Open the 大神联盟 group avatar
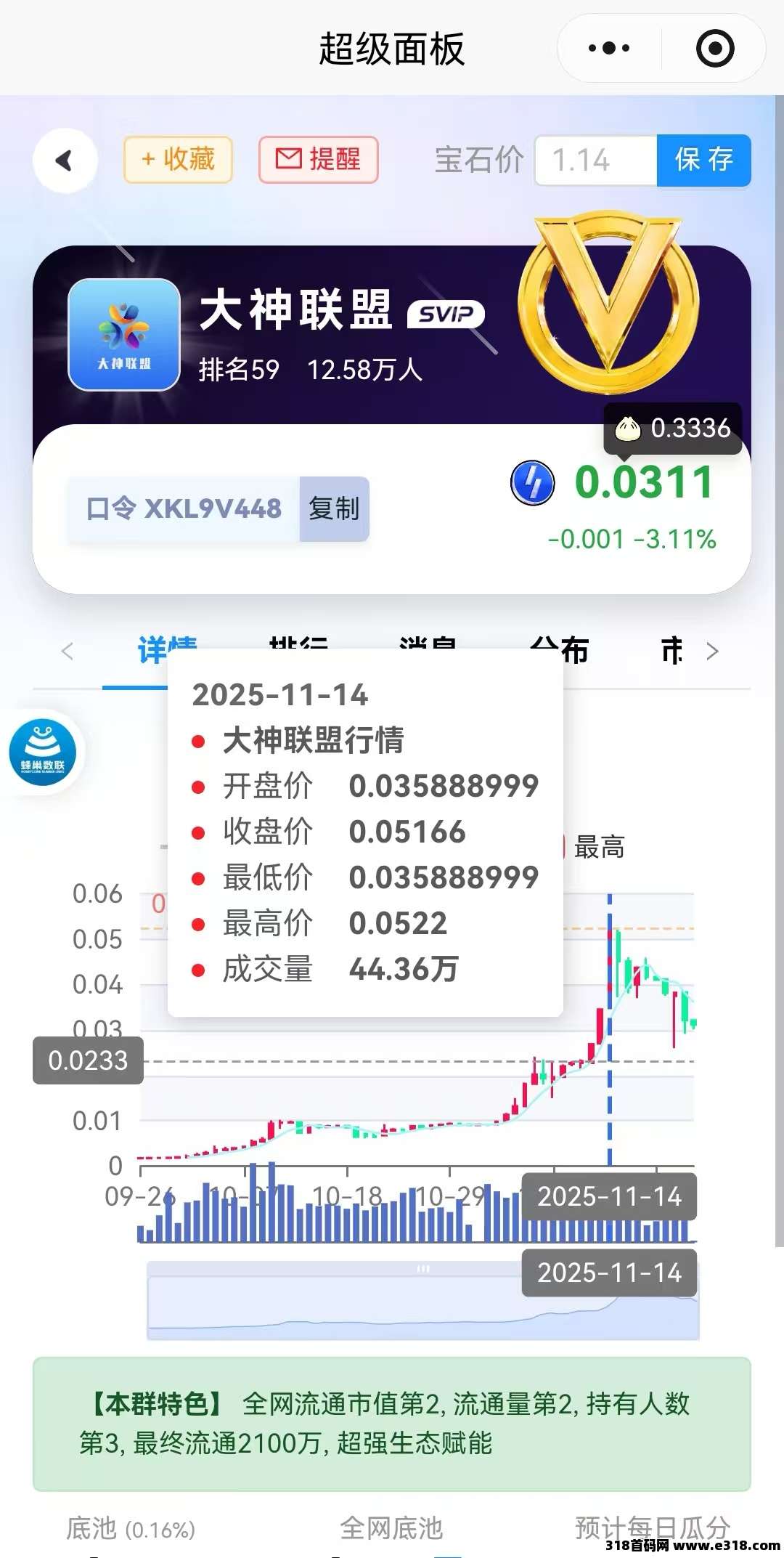 [x=124, y=335]
